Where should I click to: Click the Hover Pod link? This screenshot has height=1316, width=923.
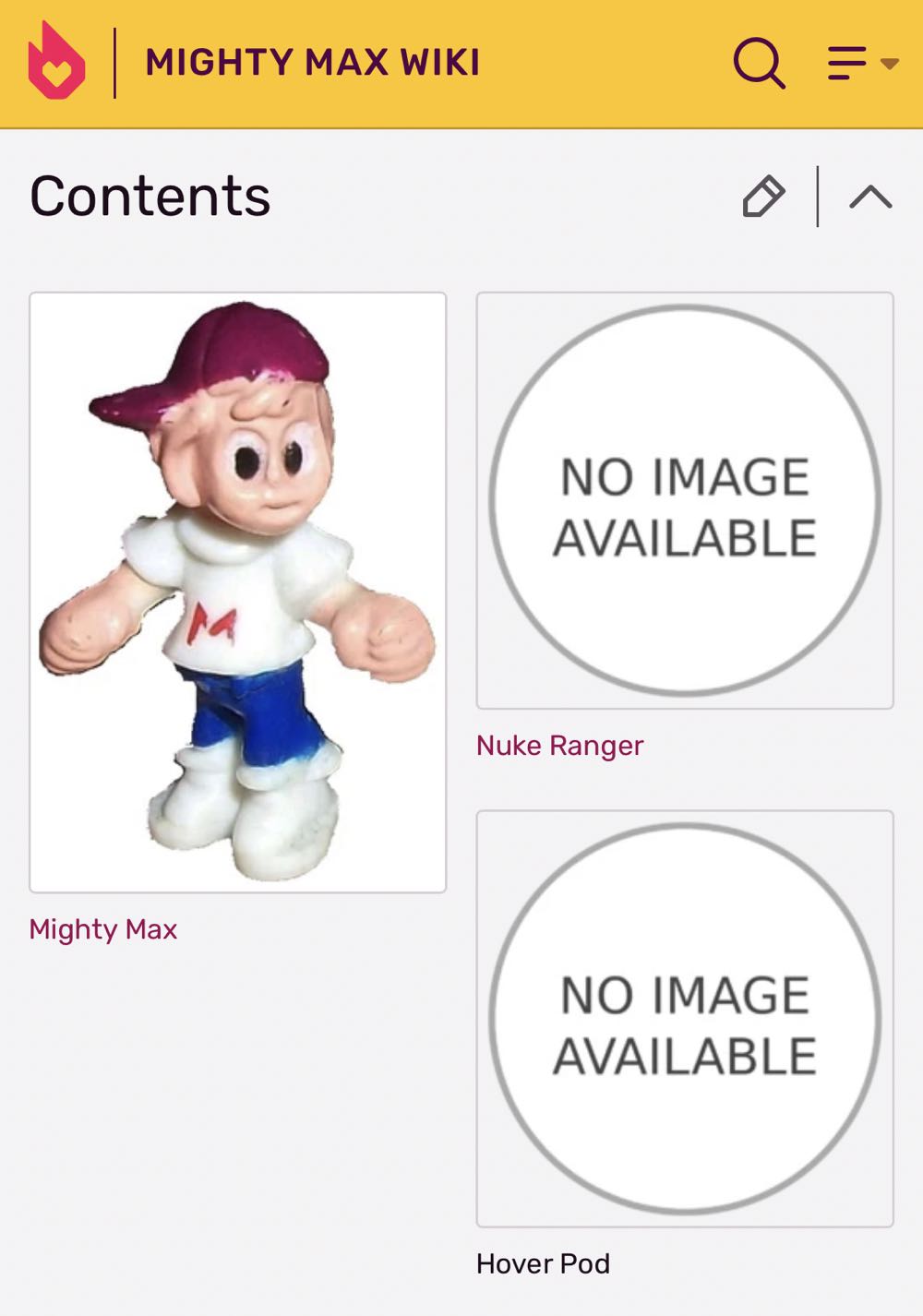[x=542, y=1262]
